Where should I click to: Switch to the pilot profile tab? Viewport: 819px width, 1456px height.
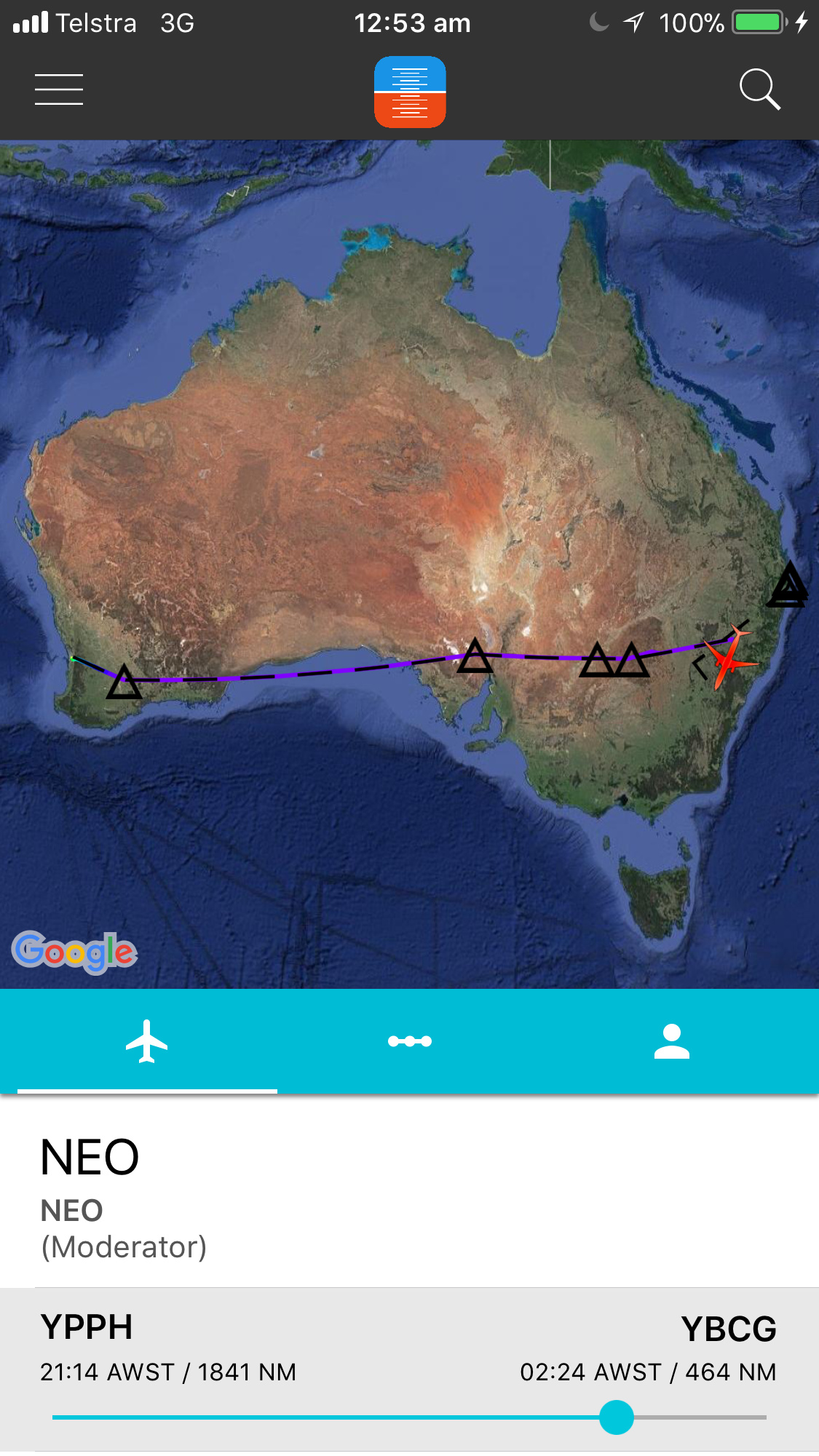tap(671, 1041)
